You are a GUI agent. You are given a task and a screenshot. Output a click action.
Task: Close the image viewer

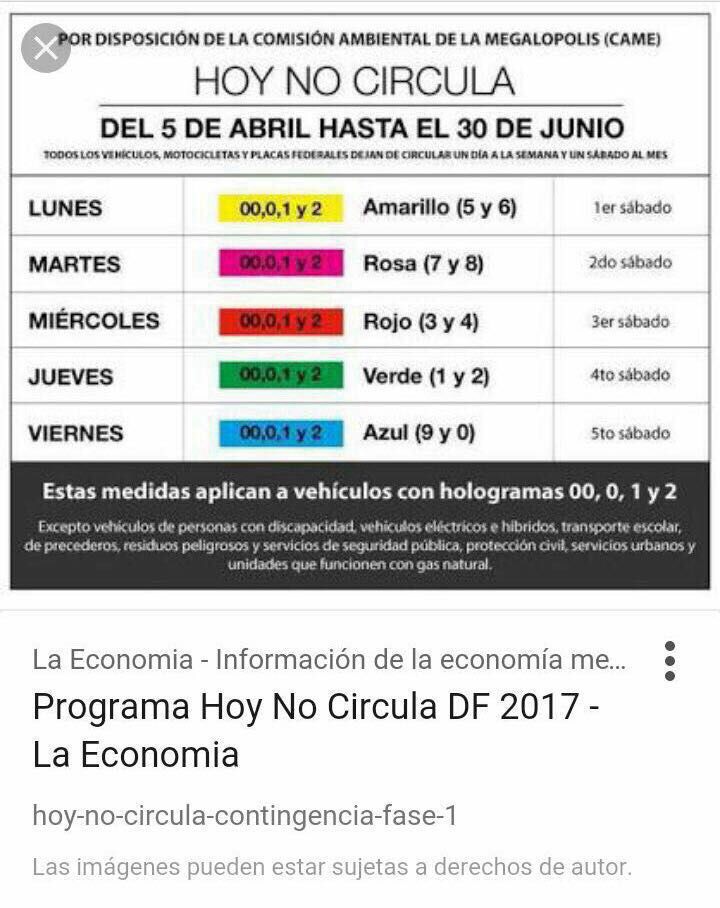point(46,48)
